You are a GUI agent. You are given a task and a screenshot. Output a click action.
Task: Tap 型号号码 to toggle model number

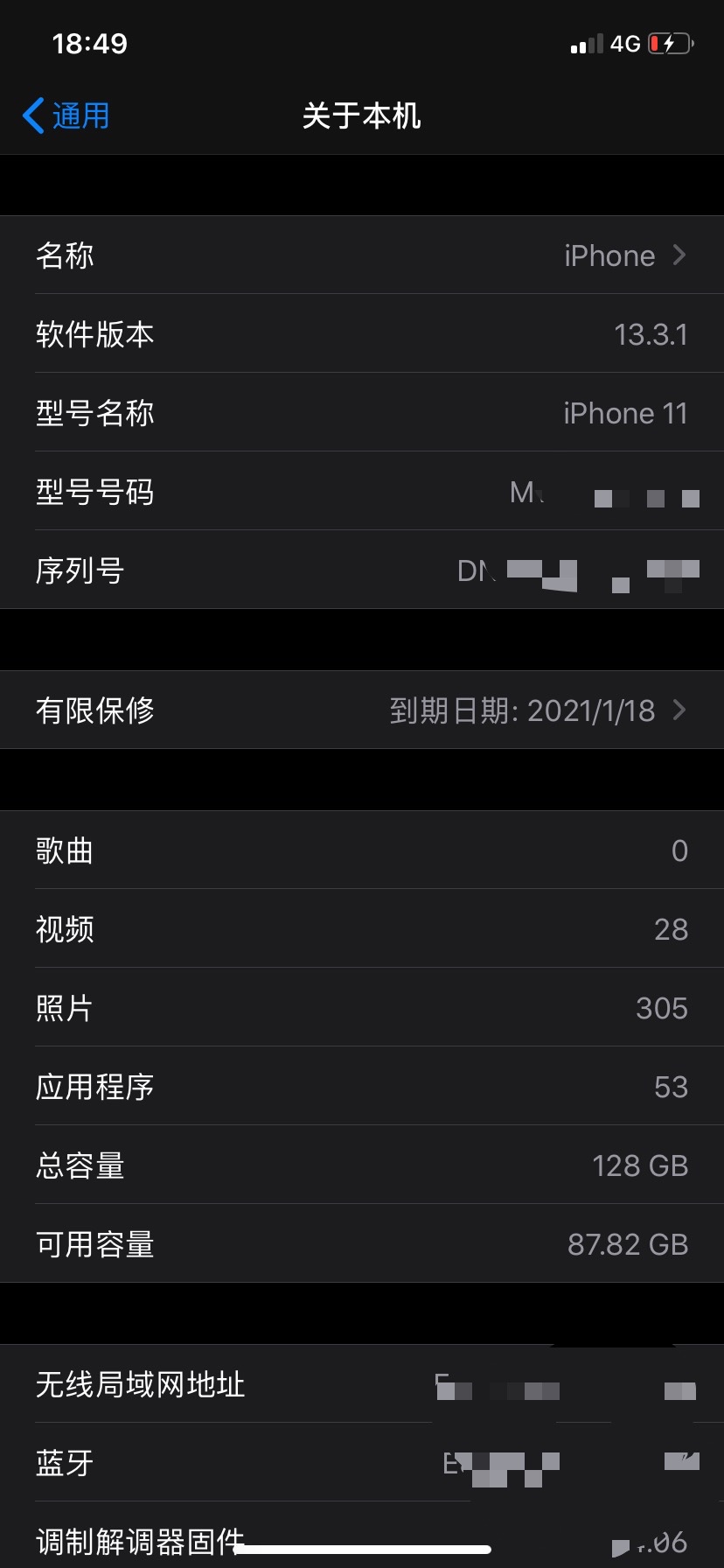362,492
